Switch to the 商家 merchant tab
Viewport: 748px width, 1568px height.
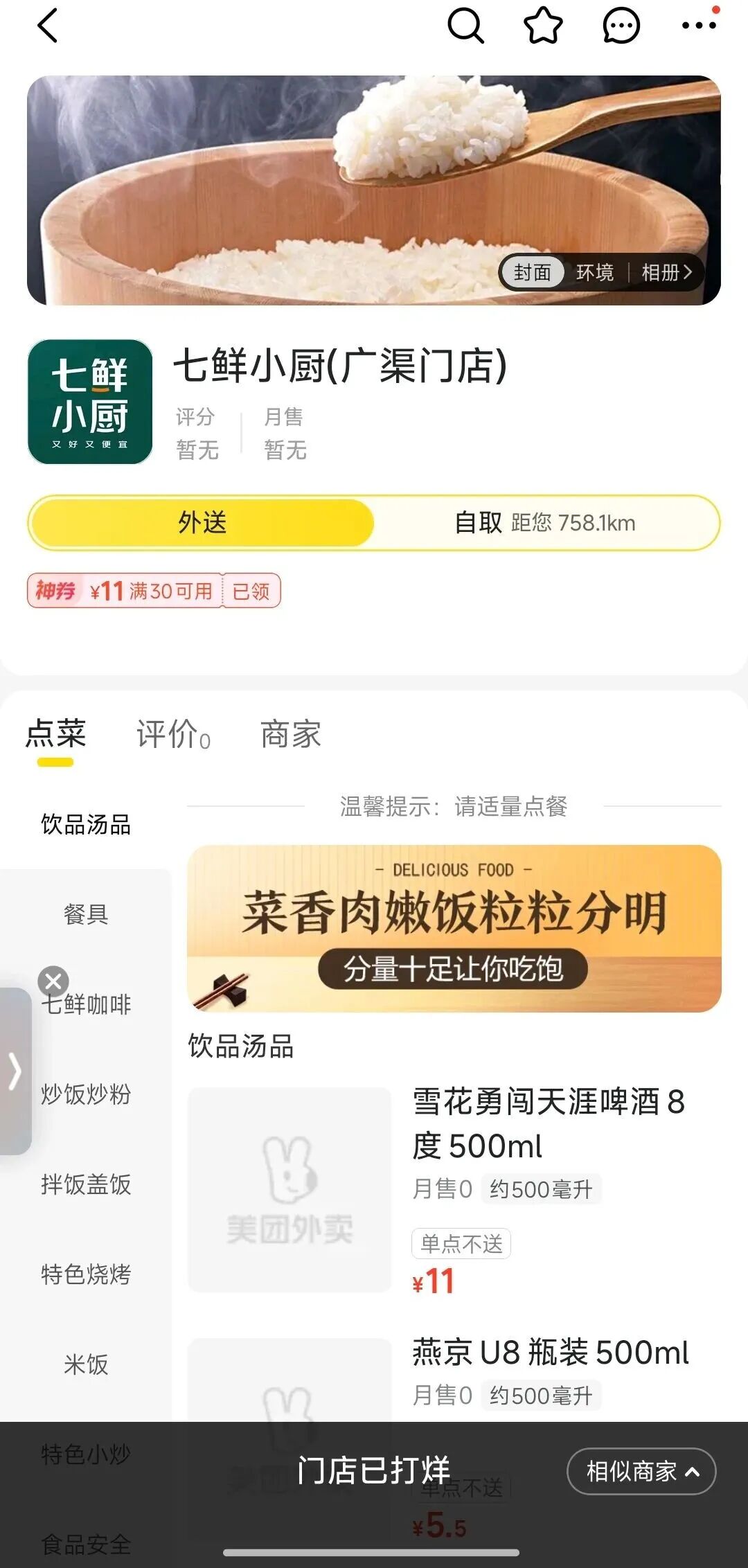tap(290, 734)
